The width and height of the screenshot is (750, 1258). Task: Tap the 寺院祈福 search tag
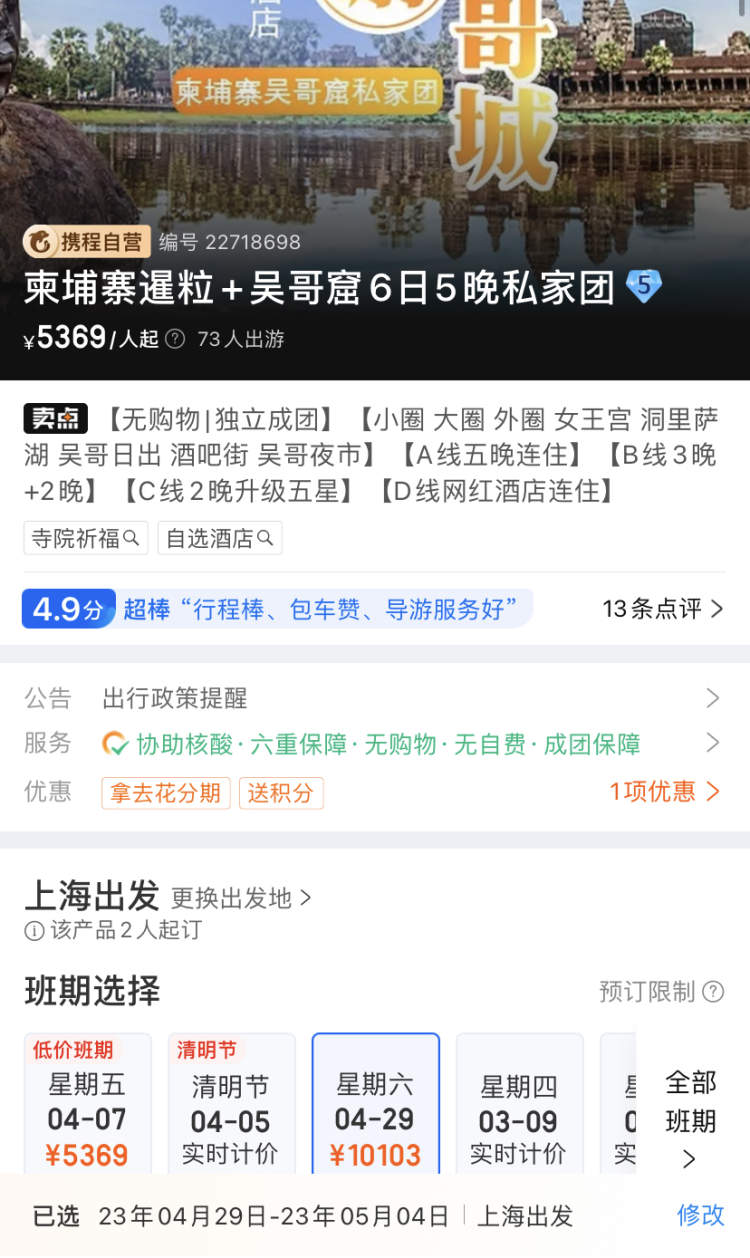pos(85,538)
